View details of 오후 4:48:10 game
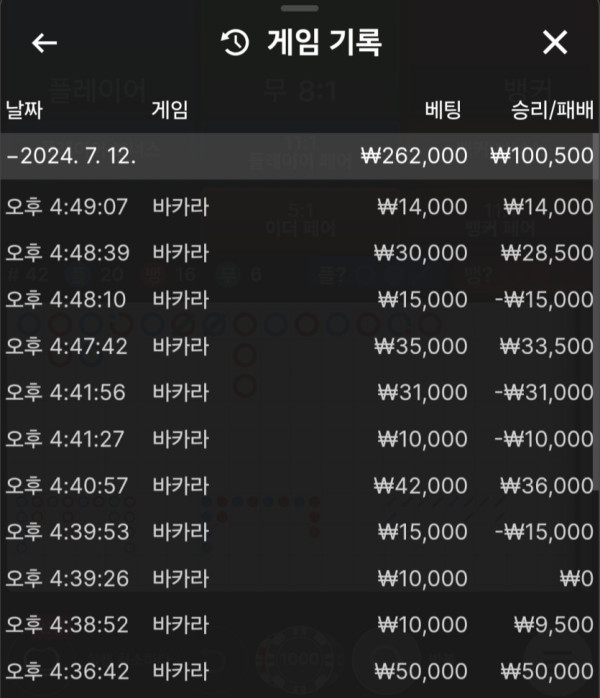The height and width of the screenshot is (698, 600). tap(300, 299)
